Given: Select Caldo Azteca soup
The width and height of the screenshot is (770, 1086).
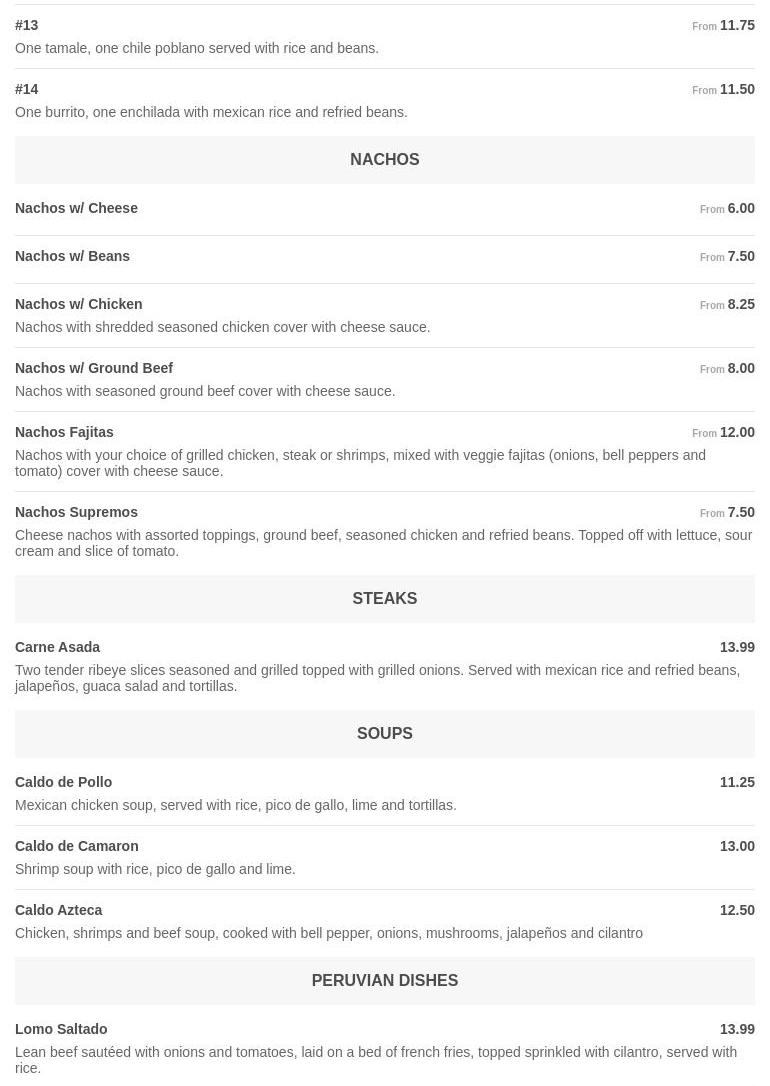Looking at the screenshot, I should point(59,910).
